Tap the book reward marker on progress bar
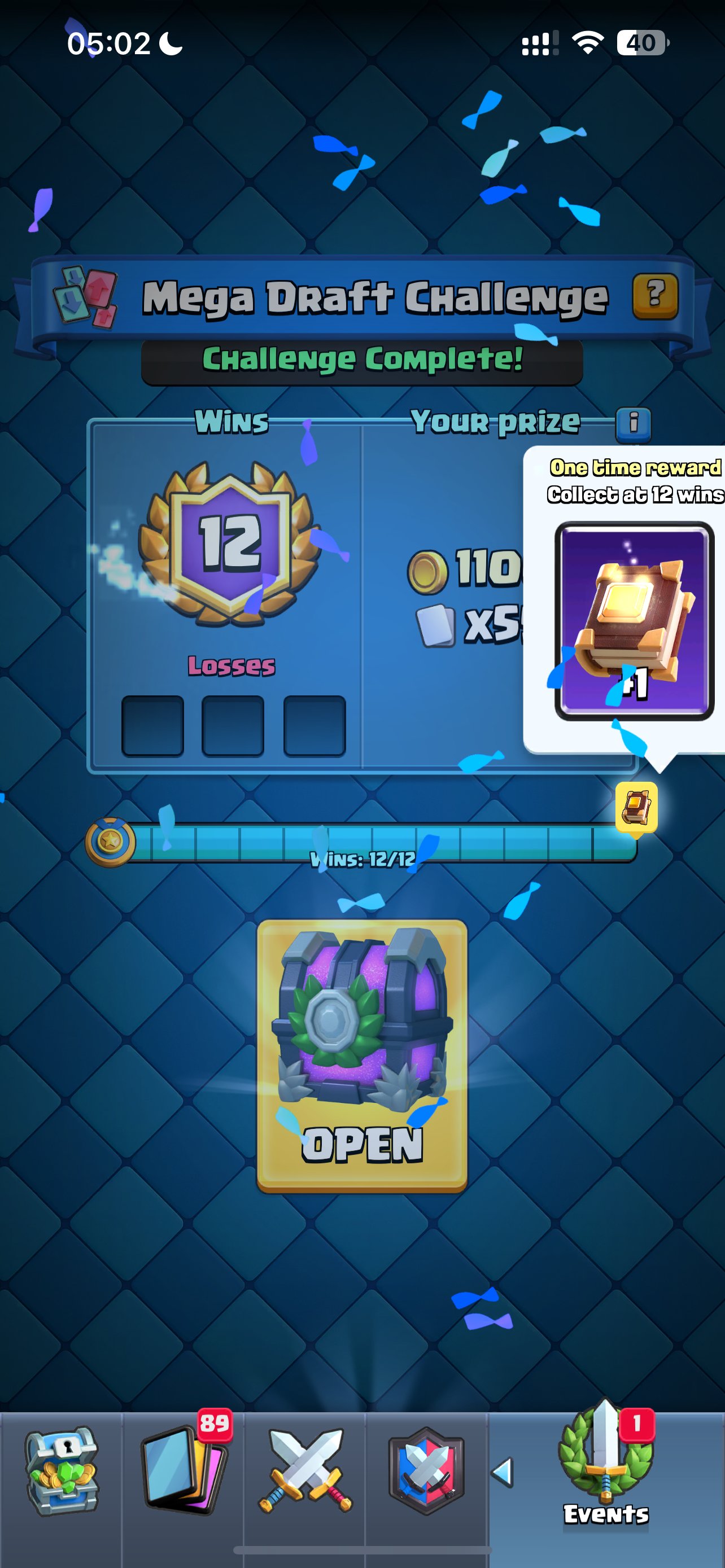 (x=636, y=807)
